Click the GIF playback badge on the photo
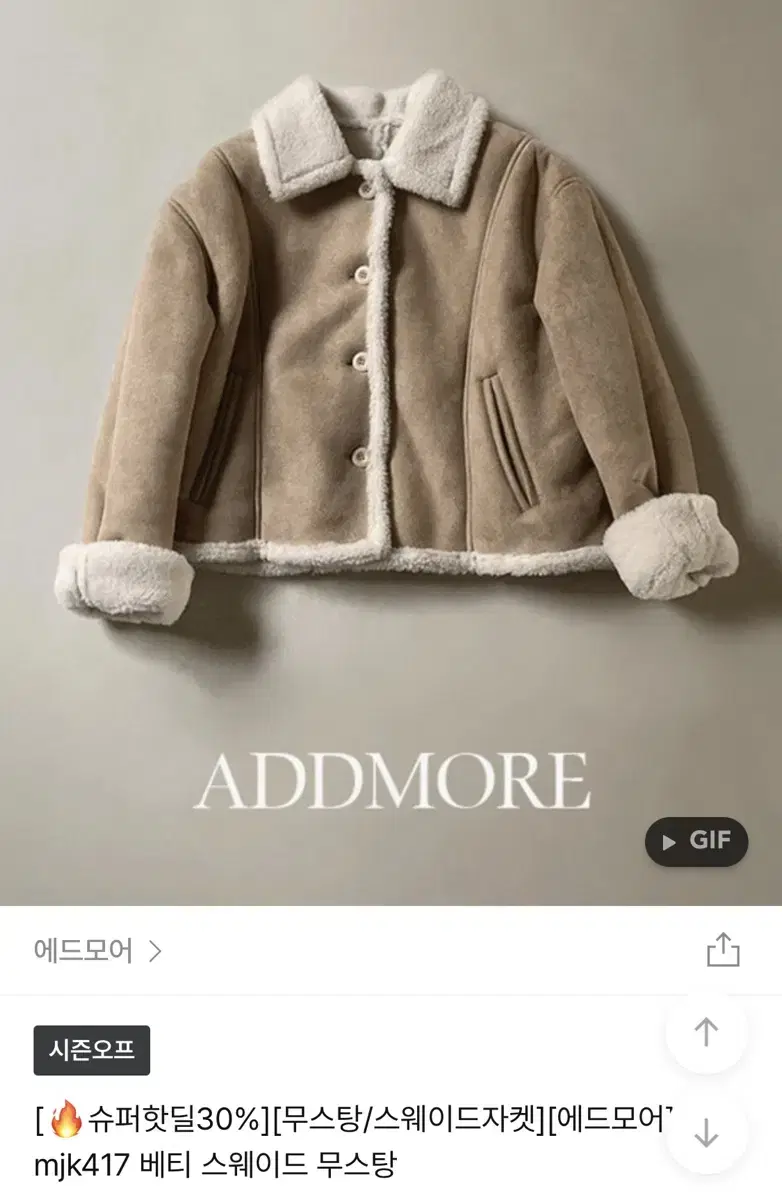This screenshot has height=1200, width=782. 698,842
